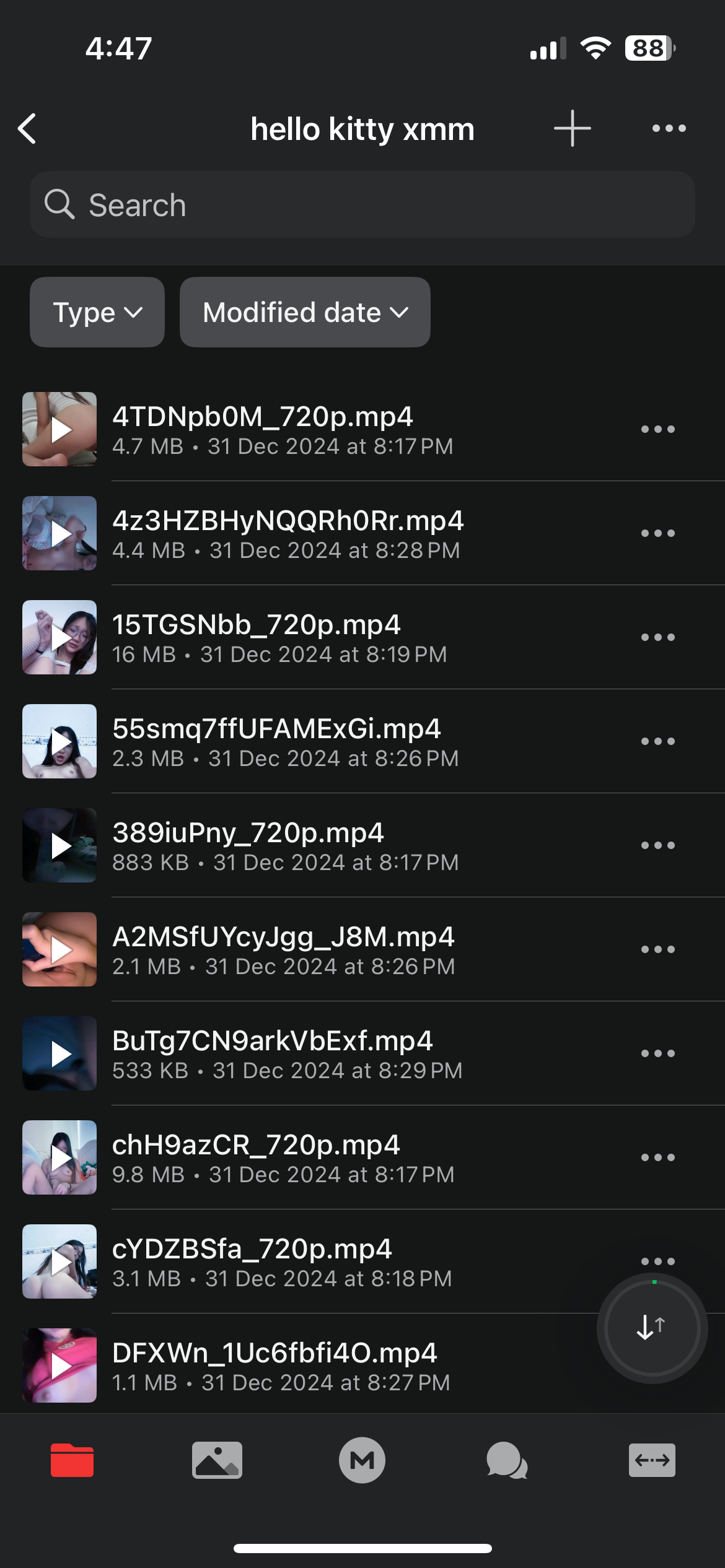The image size is (725, 1568).
Task: Open more options for A2MSfUYcyJgg_J8M.mp4
Action: [657, 949]
